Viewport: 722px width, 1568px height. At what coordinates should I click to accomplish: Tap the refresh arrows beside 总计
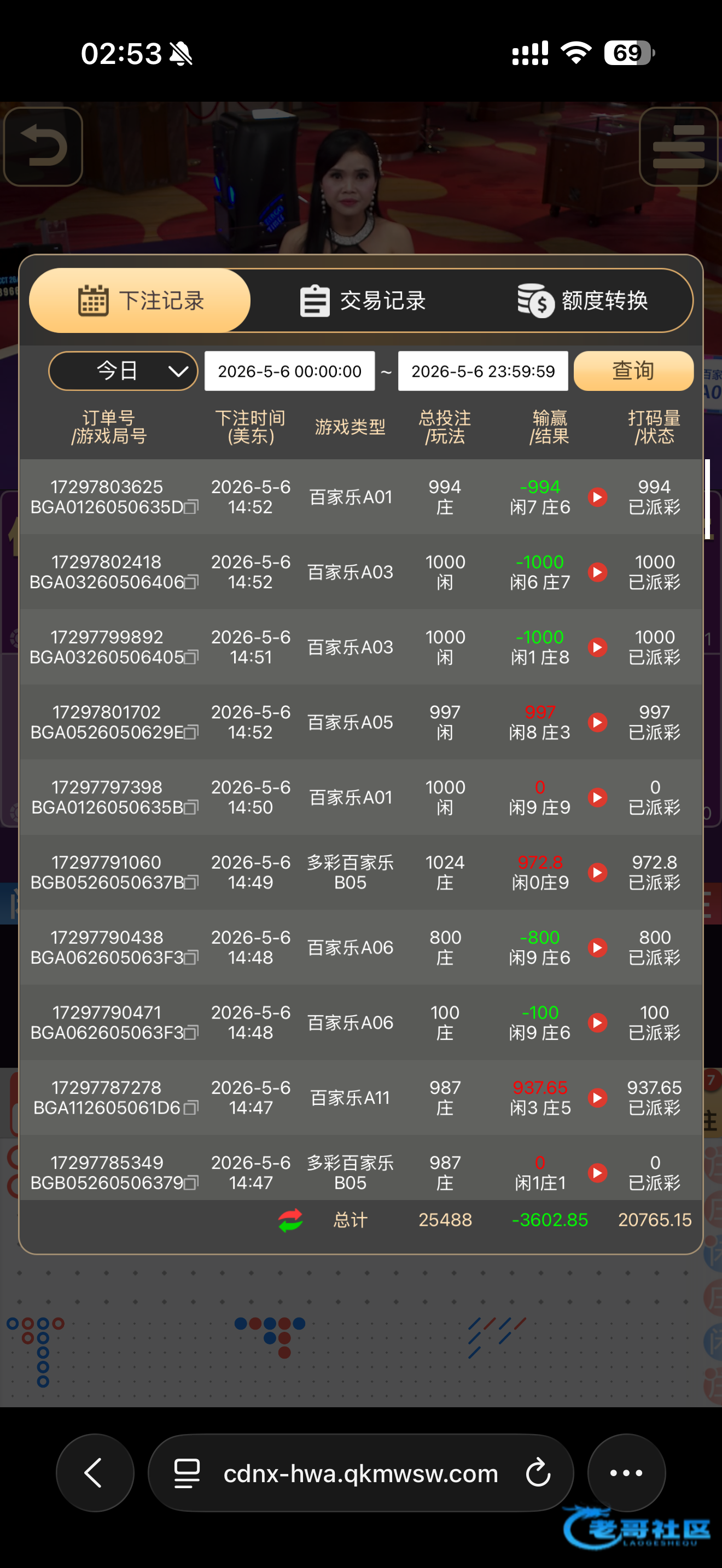tap(290, 1220)
